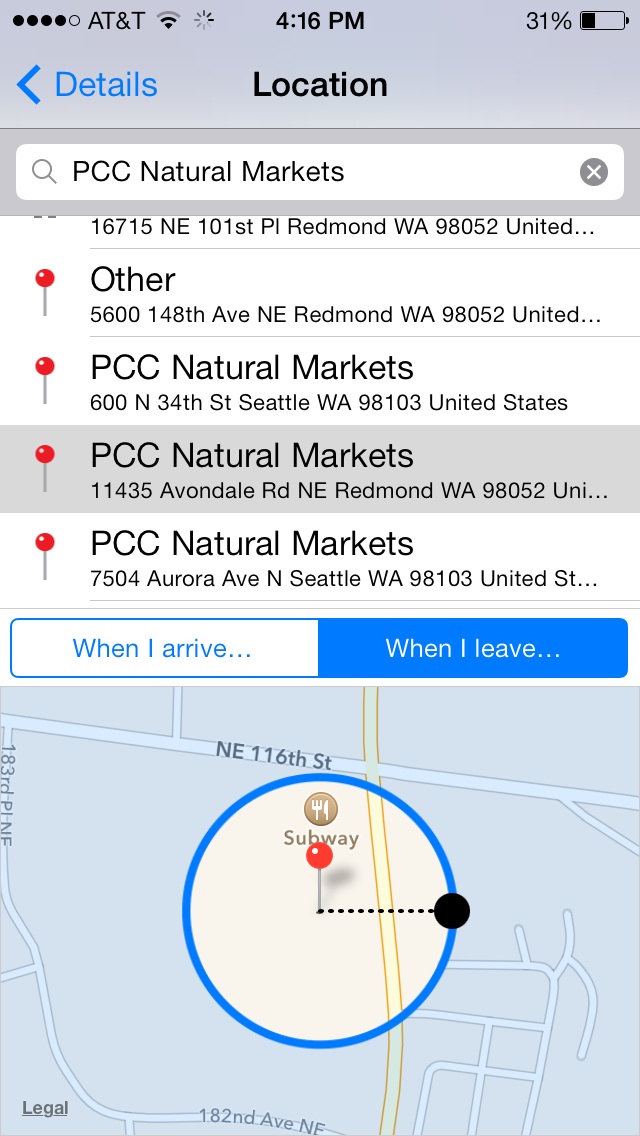
Task: Go back to Details
Action: pos(87,85)
